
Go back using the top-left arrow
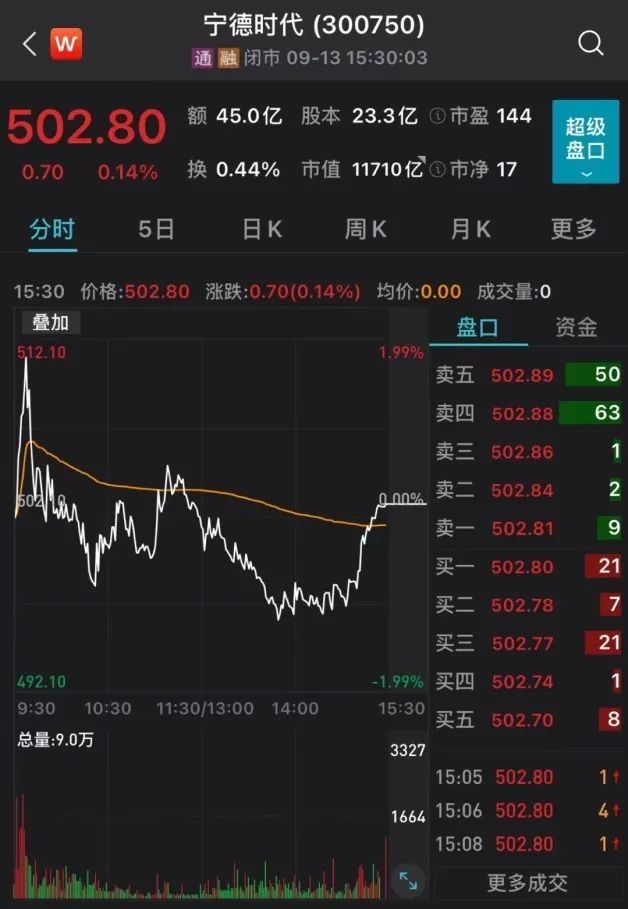[x=29, y=43]
